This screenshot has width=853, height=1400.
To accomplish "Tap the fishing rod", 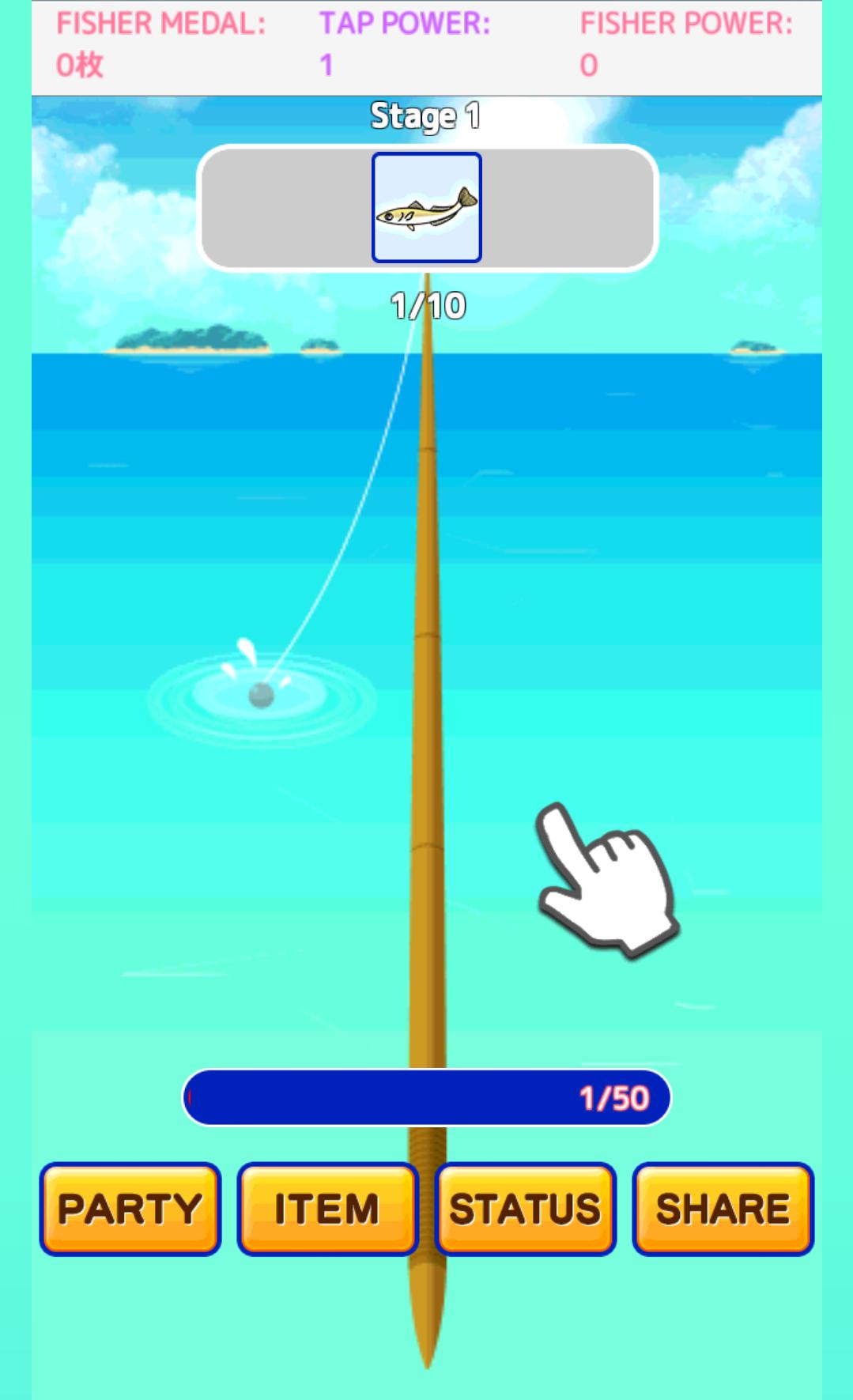I will (x=427, y=870).
